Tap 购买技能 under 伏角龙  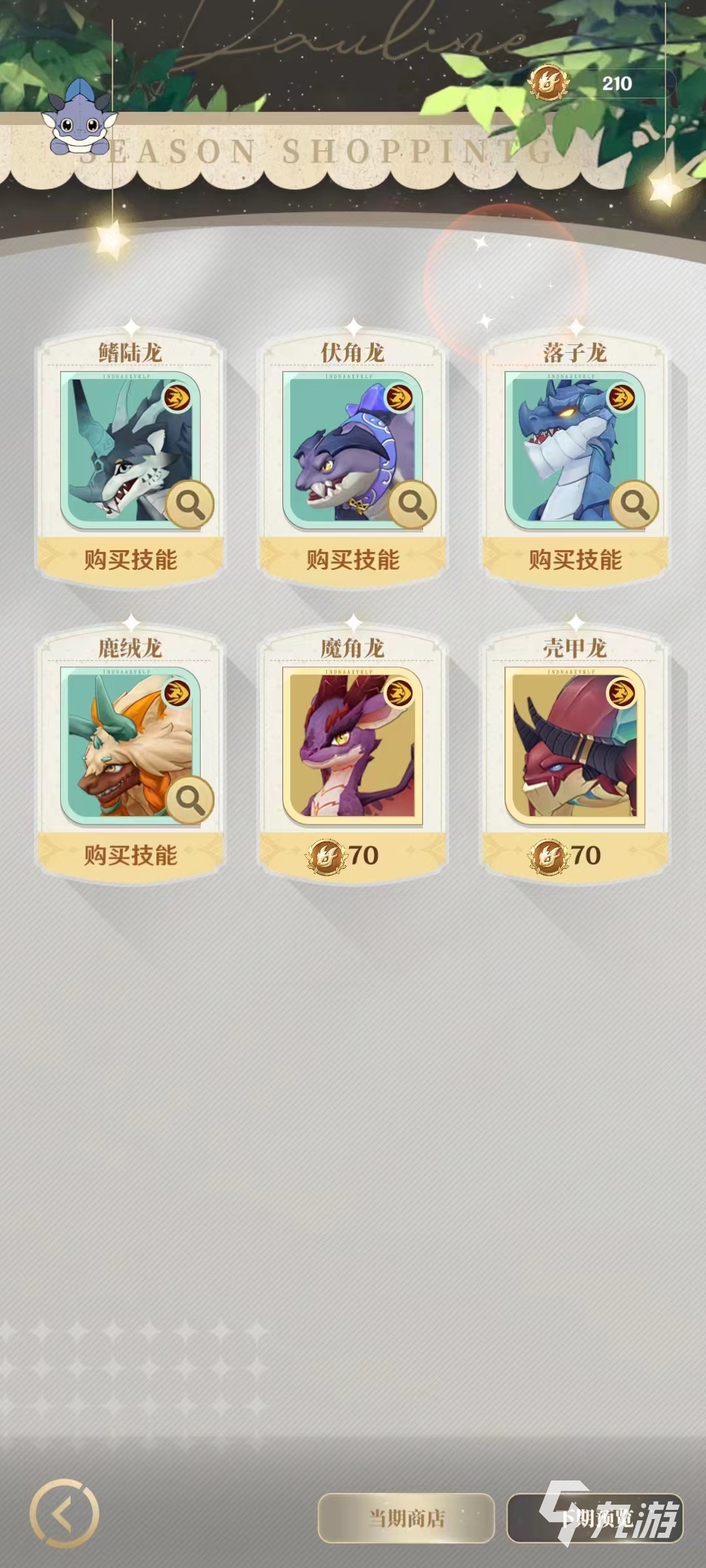coord(353,559)
